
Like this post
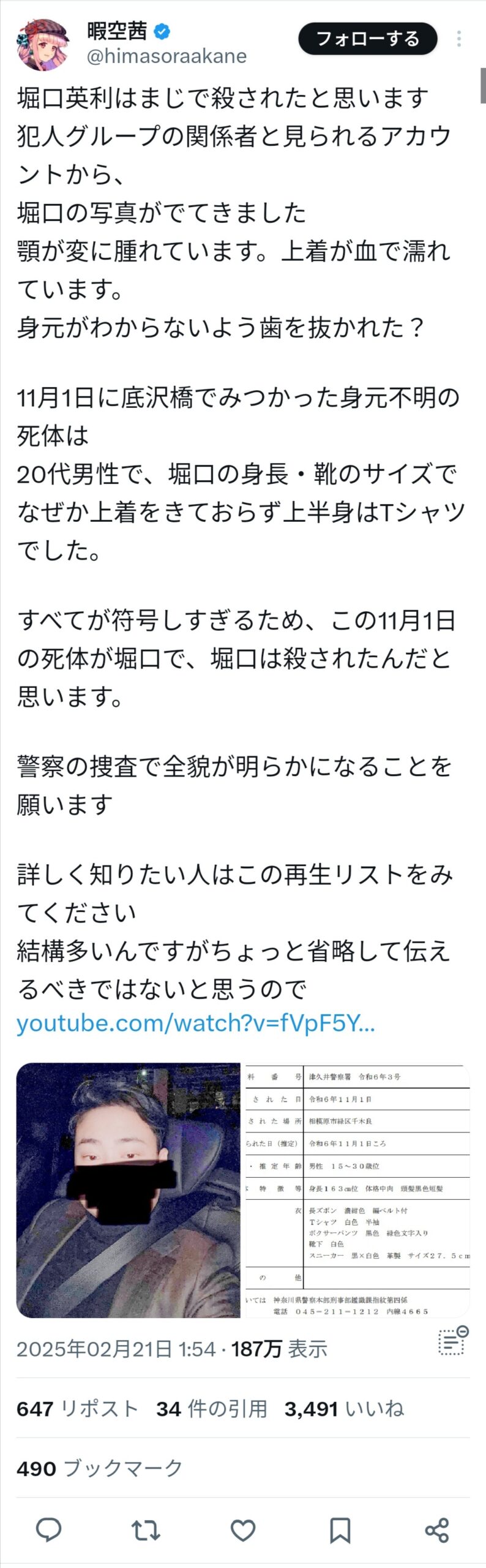(x=243, y=1529)
